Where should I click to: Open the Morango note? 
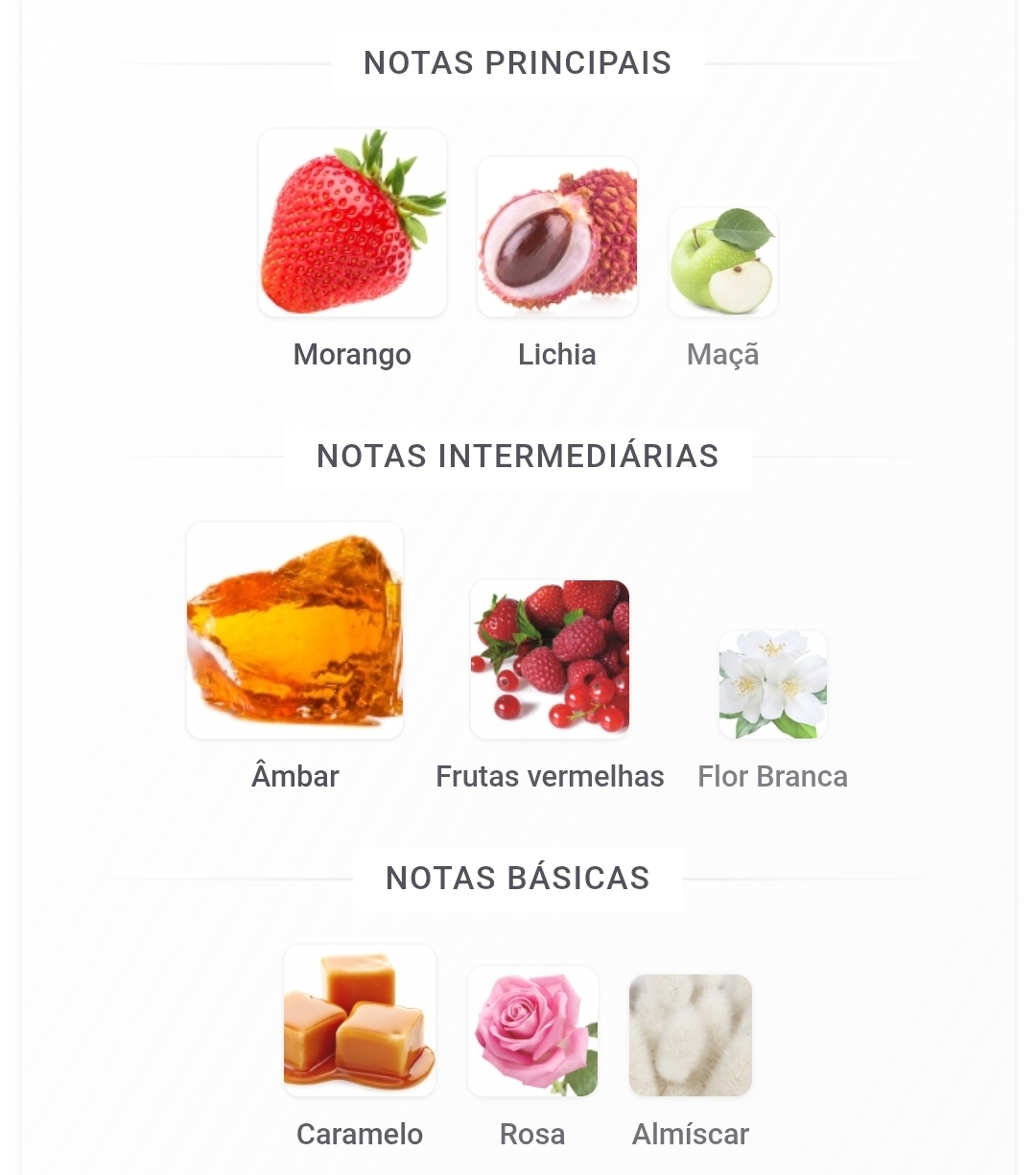point(352,223)
